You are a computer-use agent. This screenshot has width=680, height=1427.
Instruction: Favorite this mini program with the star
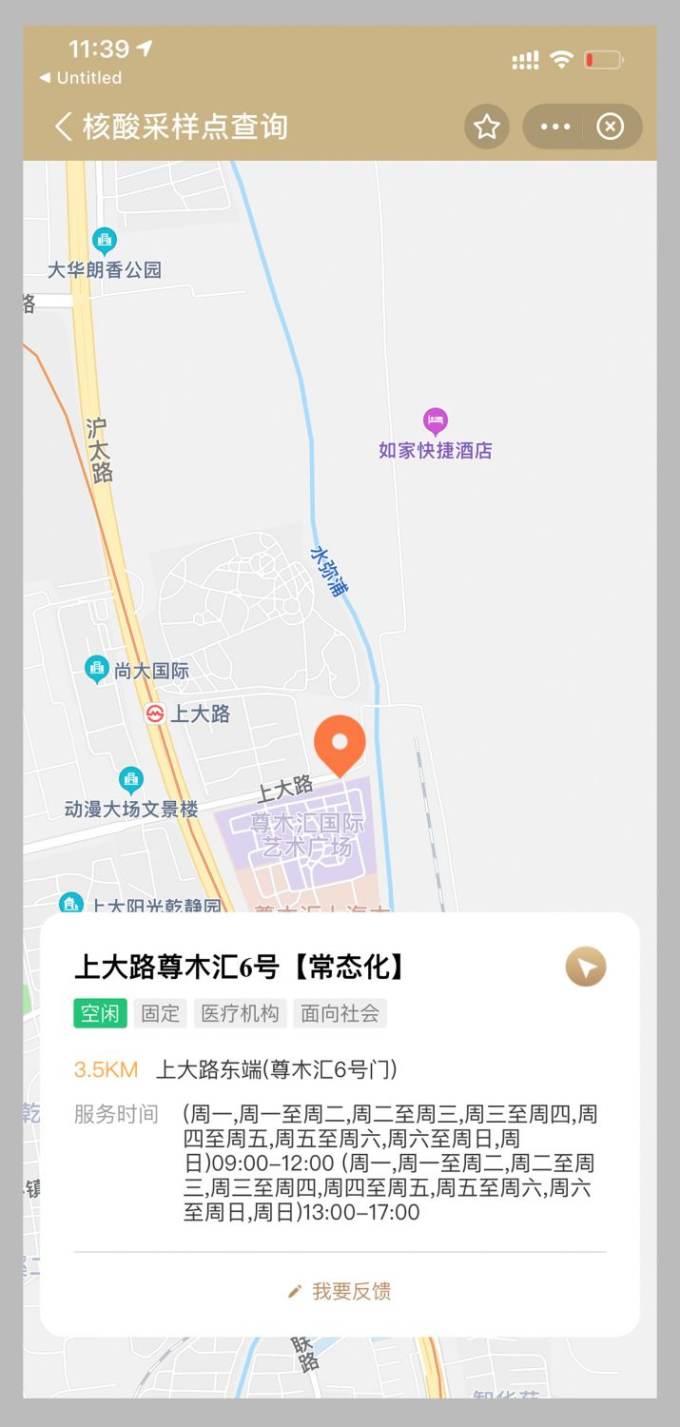pos(487,127)
